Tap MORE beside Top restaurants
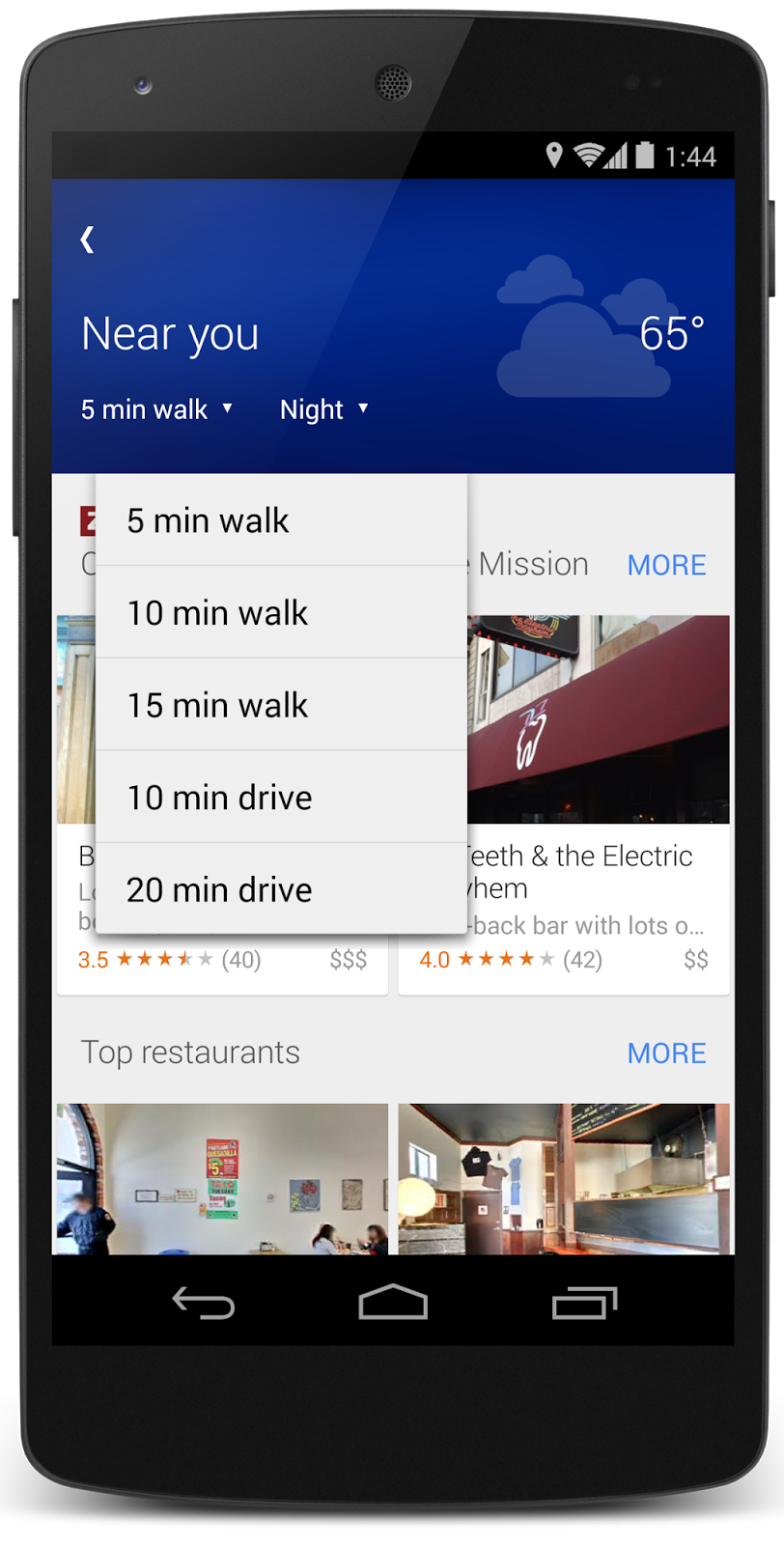Image resolution: width=784 pixels, height=1545 pixels. point(666,1053)
